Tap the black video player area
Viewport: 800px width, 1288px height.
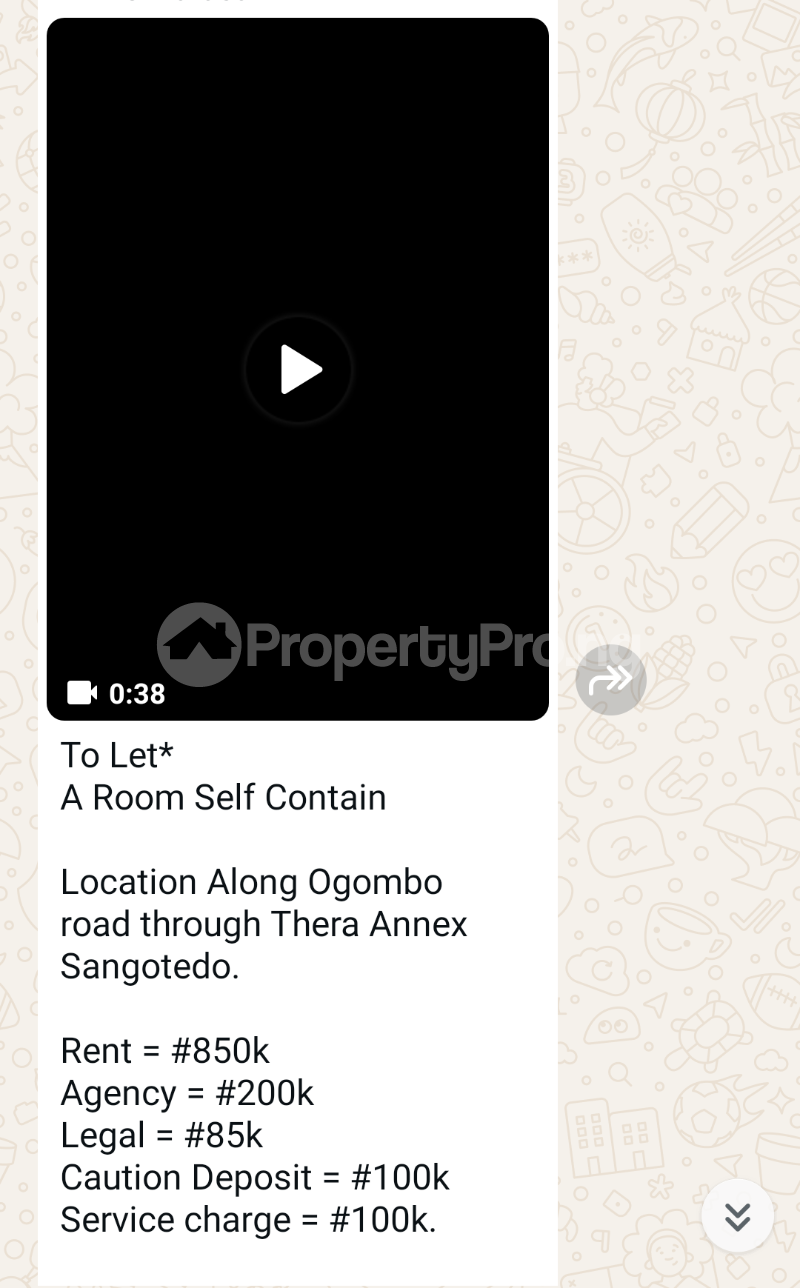coord(298,200)
